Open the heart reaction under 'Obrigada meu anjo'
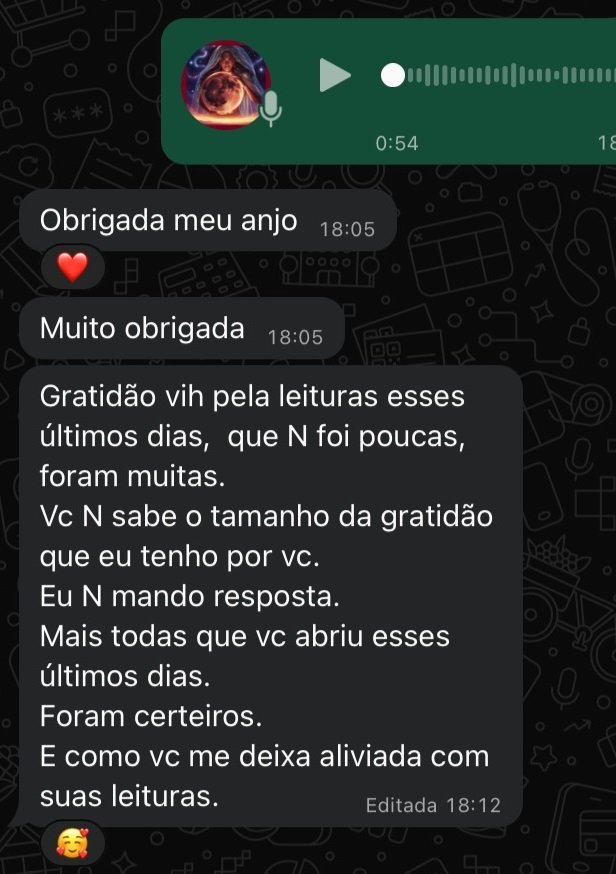The image size is (616, 874). [x=73, y=266]
